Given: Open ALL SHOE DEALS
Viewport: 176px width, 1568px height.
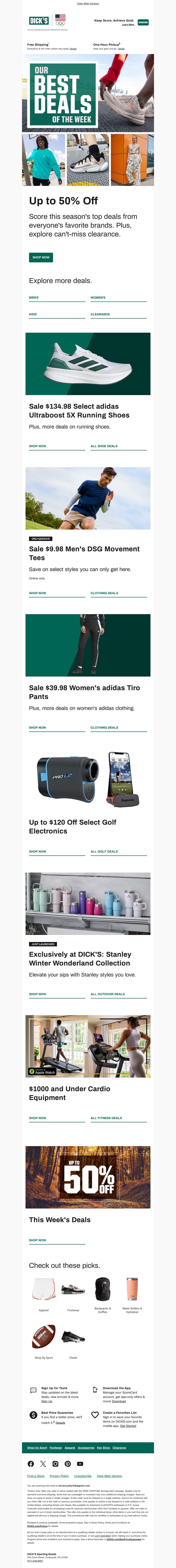Looking at the screenshot, I should coord(104,446).
